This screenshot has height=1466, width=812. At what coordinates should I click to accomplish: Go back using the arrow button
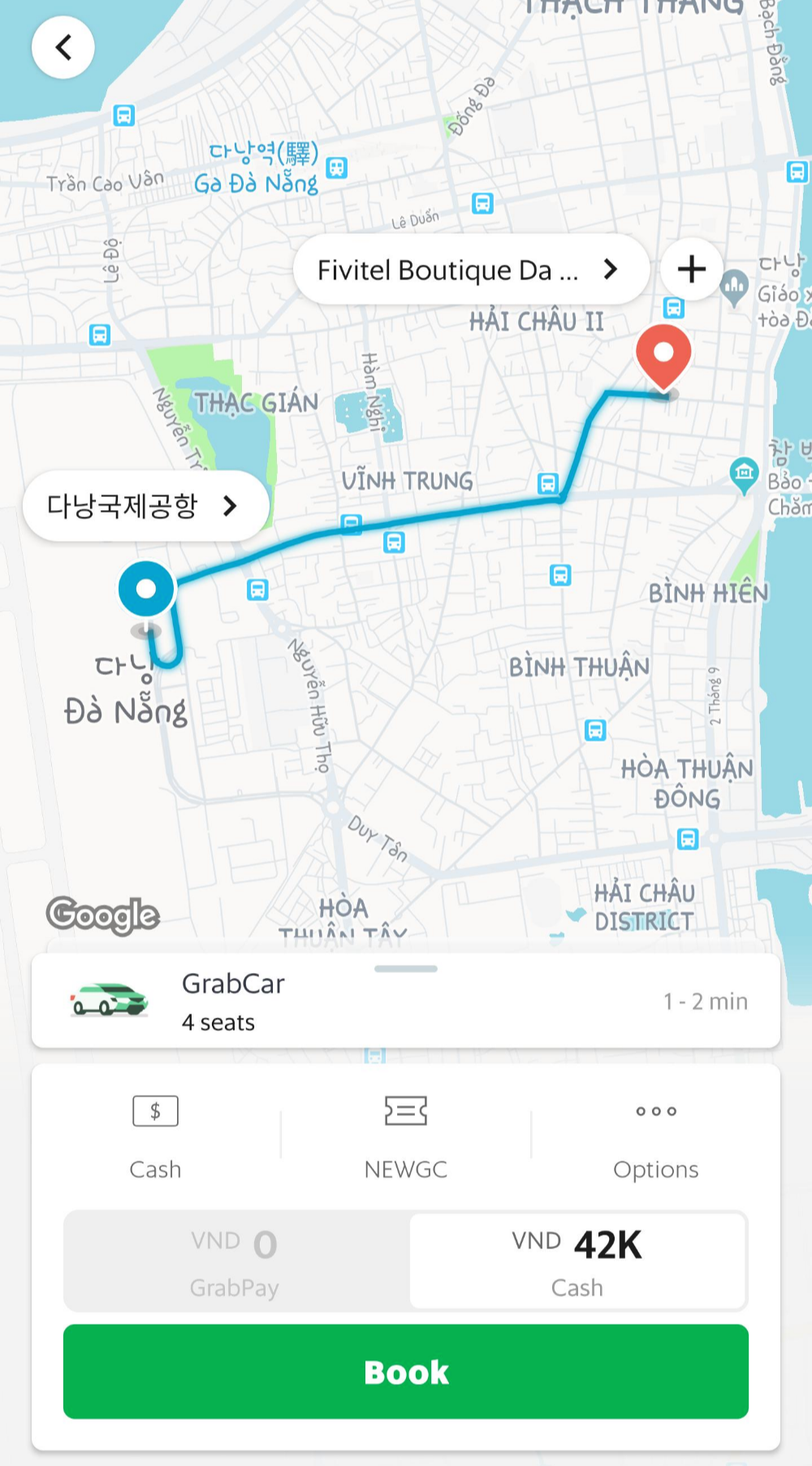[63, 48]
